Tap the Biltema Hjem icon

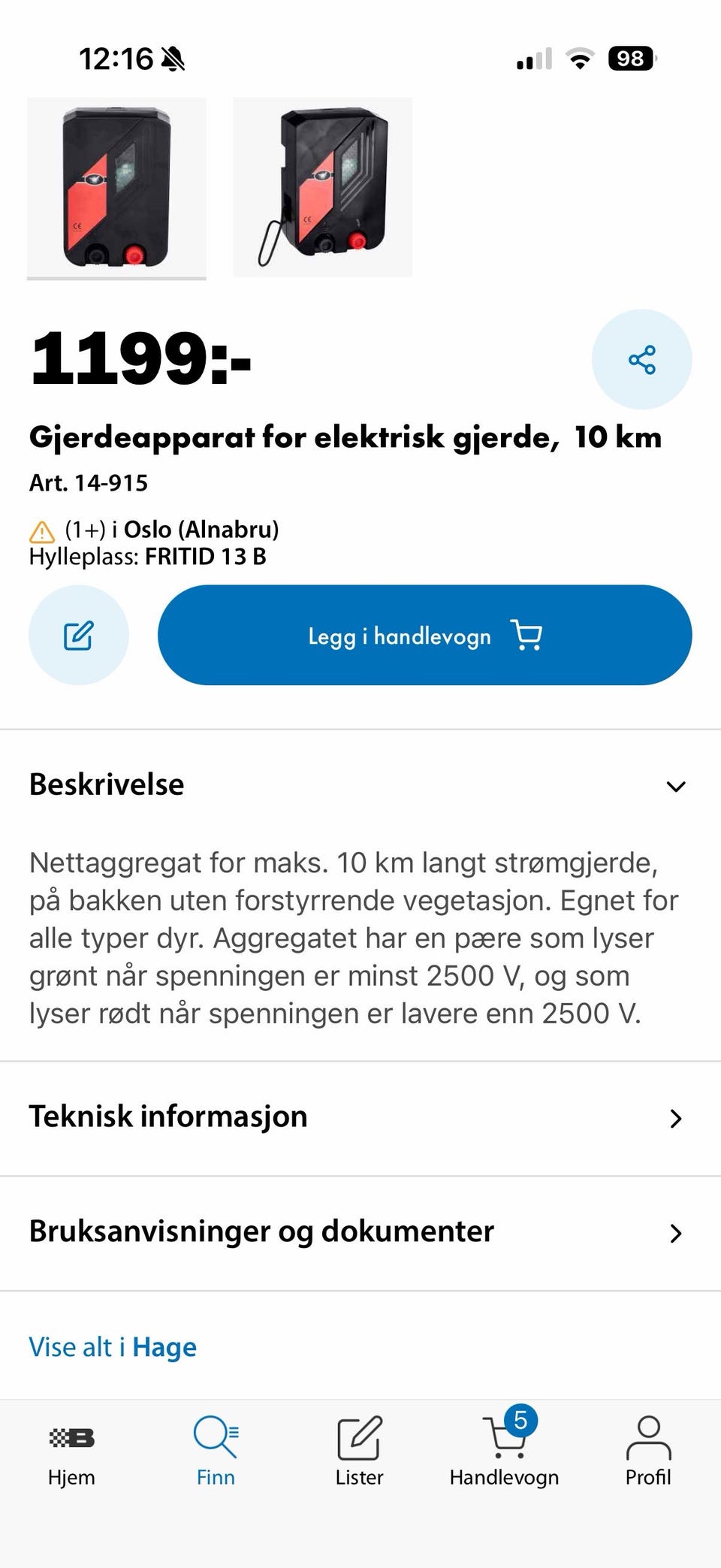pyautogui.click(x=71, y=1437)
